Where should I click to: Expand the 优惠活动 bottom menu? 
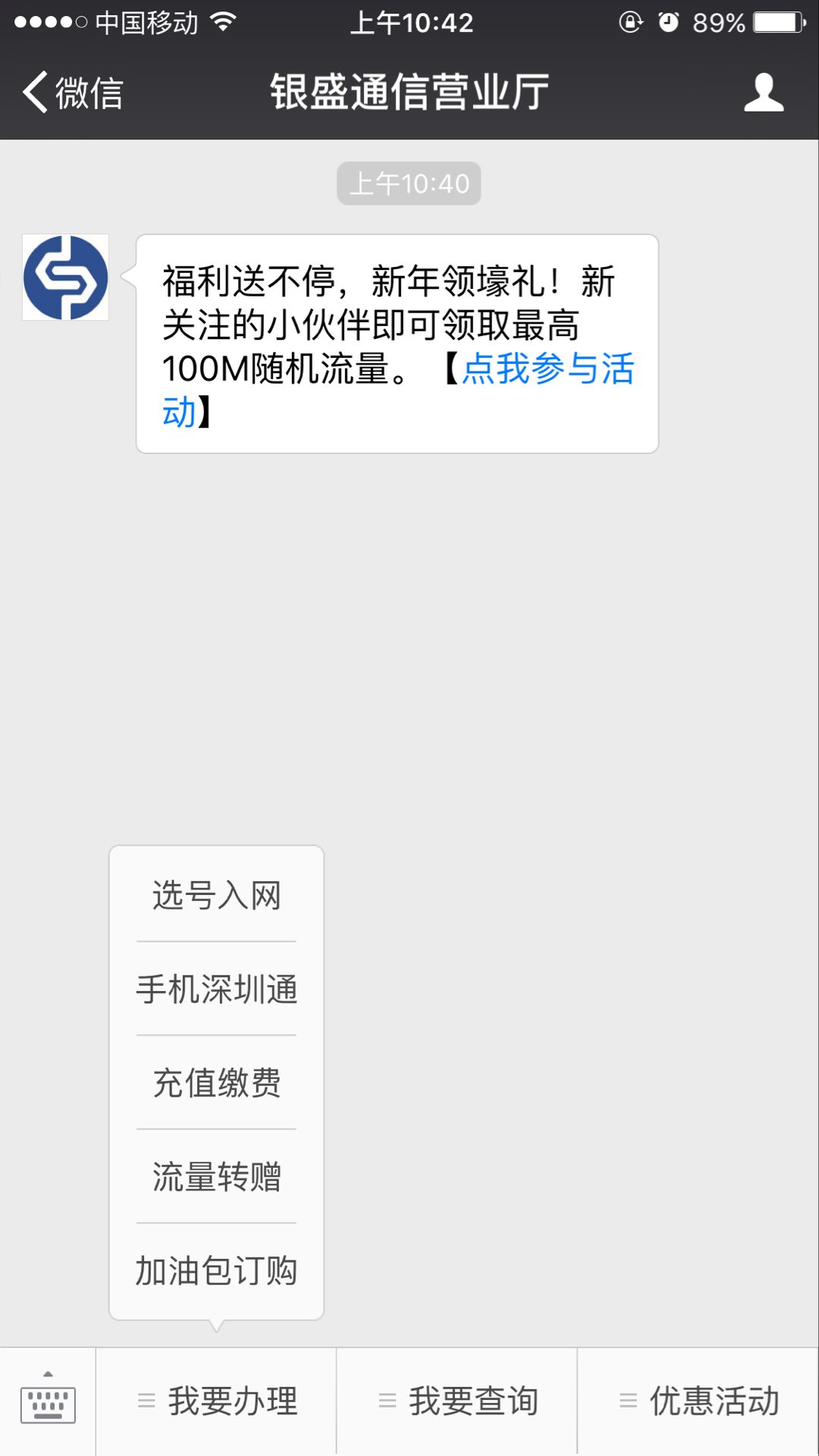pos(698,1401)
